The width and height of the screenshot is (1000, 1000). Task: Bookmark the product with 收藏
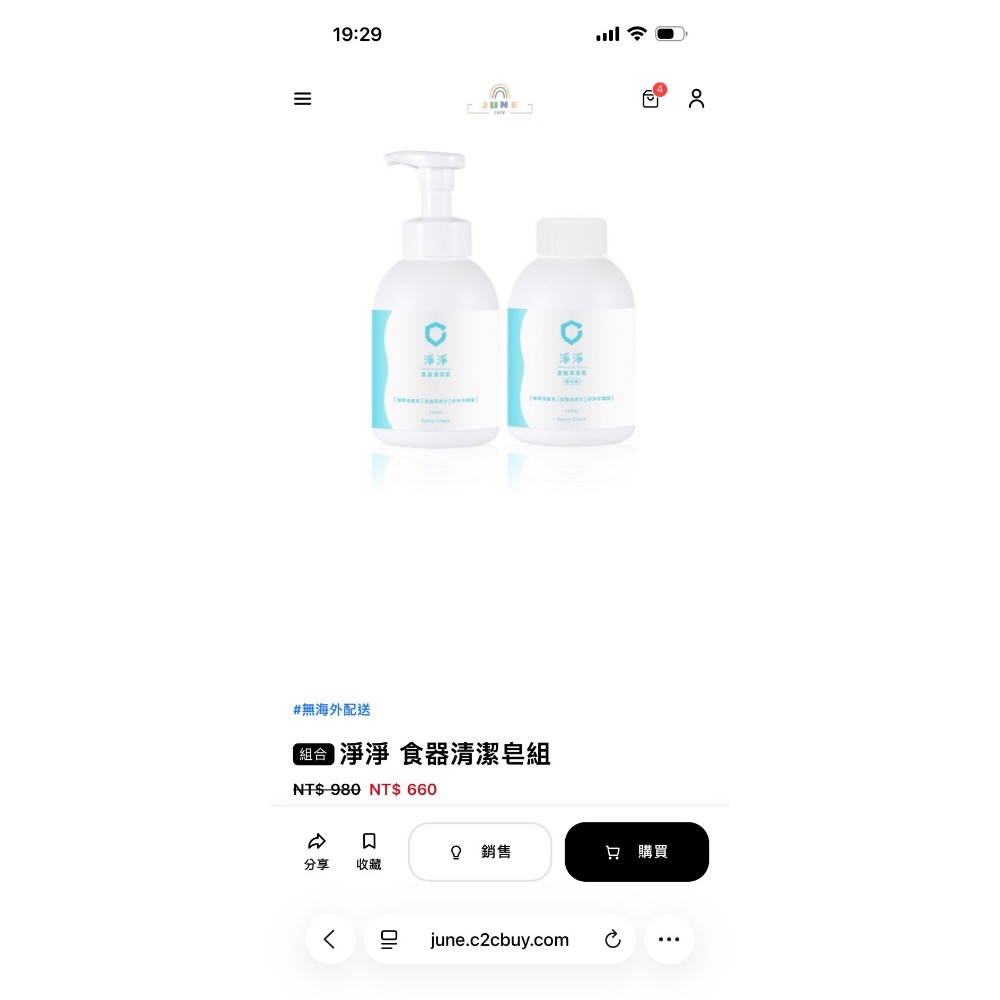pos(369,851)
